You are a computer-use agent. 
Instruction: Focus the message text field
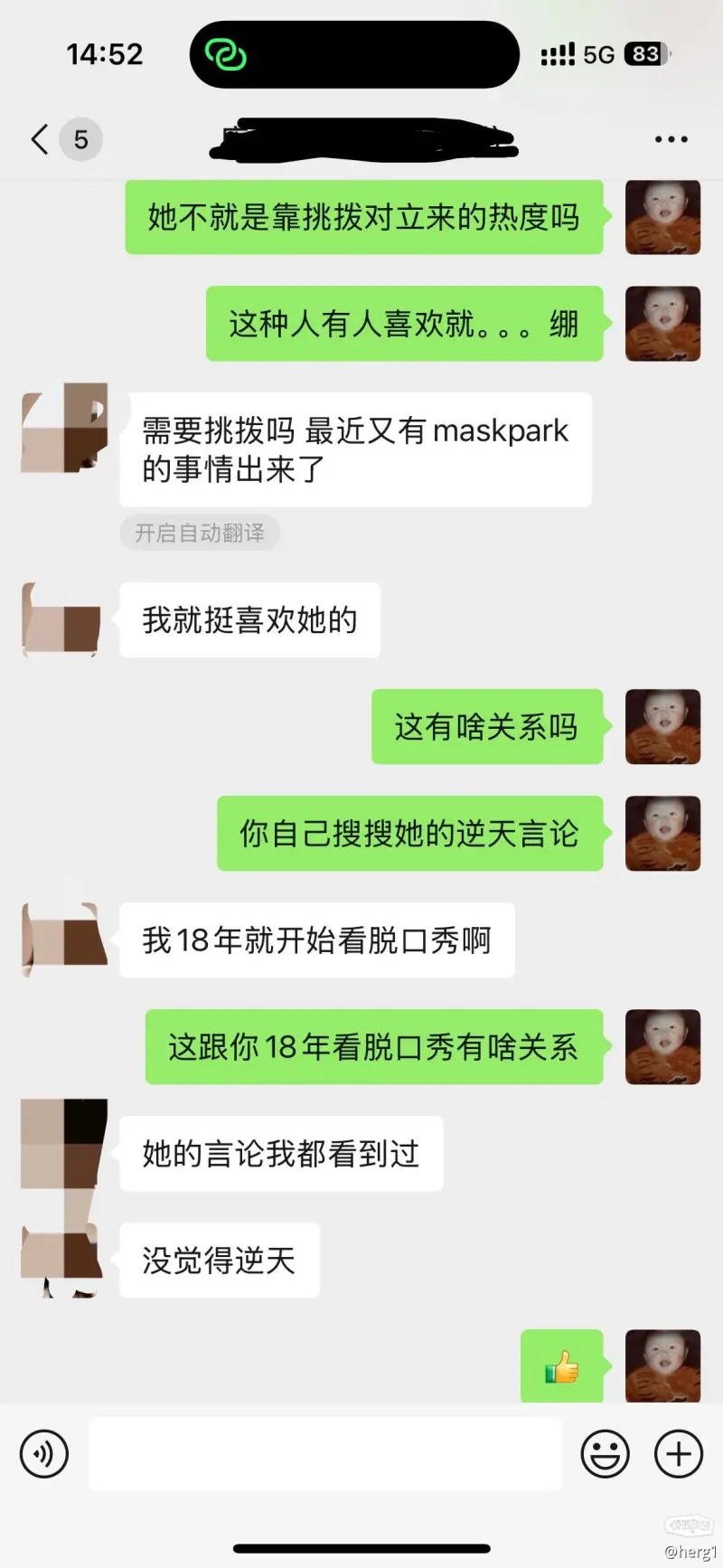click(x=324, y=1453)
